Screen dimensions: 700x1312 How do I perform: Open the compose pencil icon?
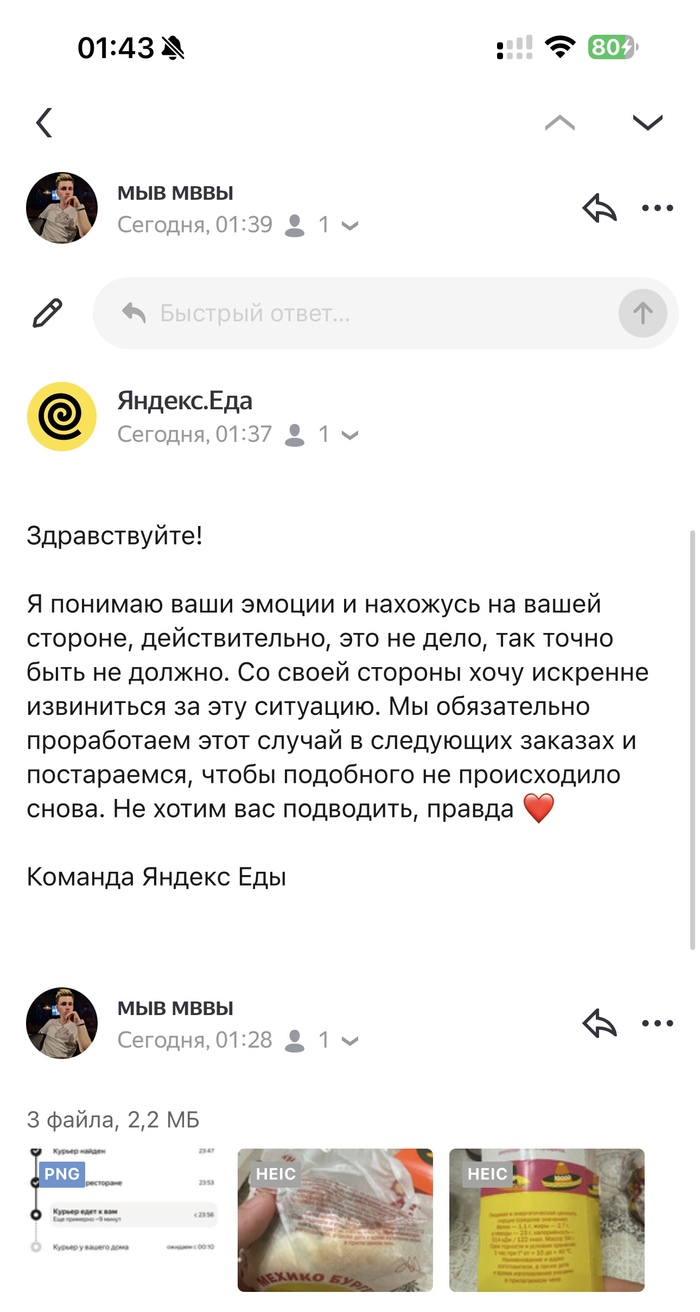(47, 313)
